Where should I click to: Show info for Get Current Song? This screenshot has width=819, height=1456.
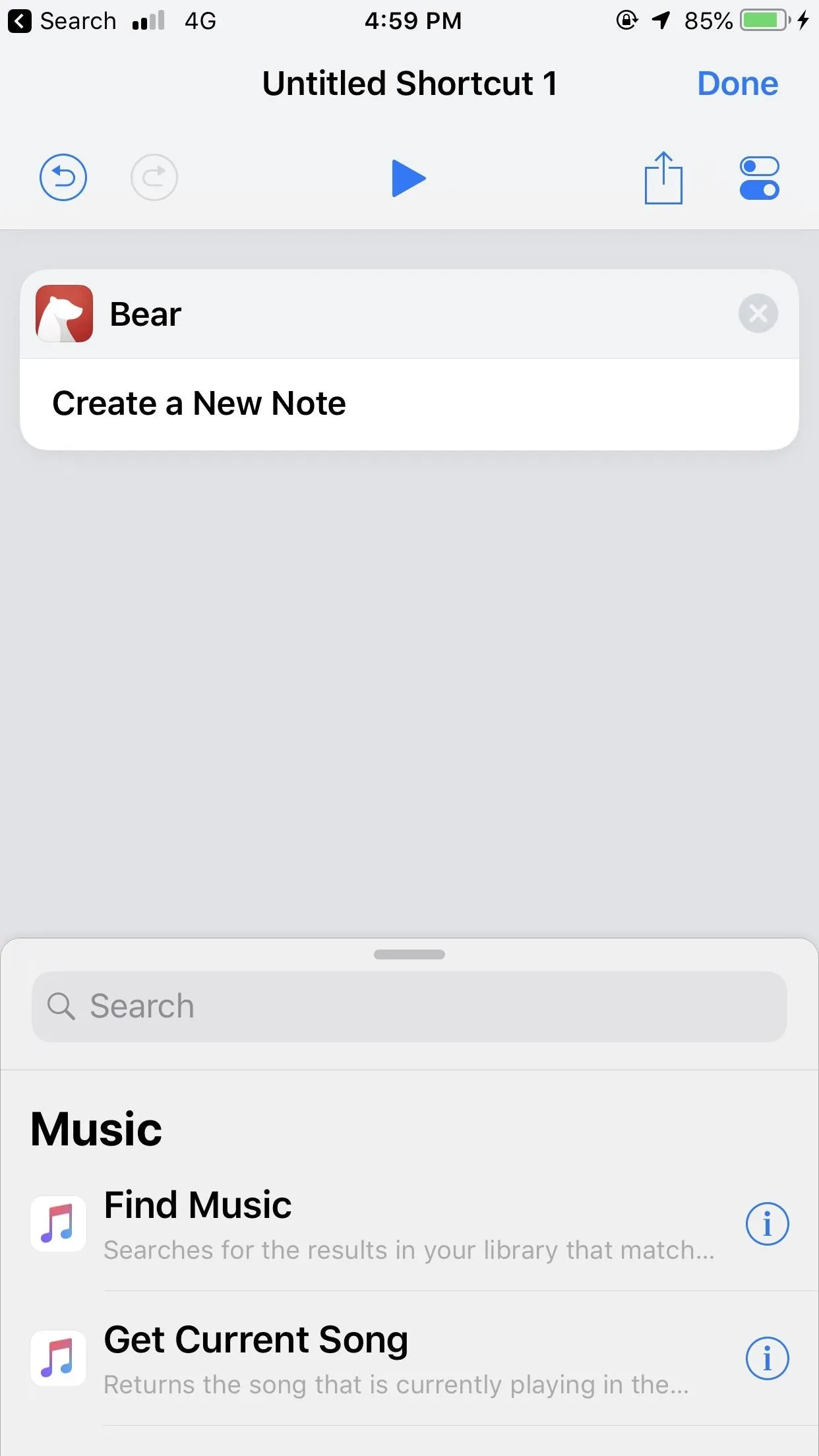click(767, 1358)
